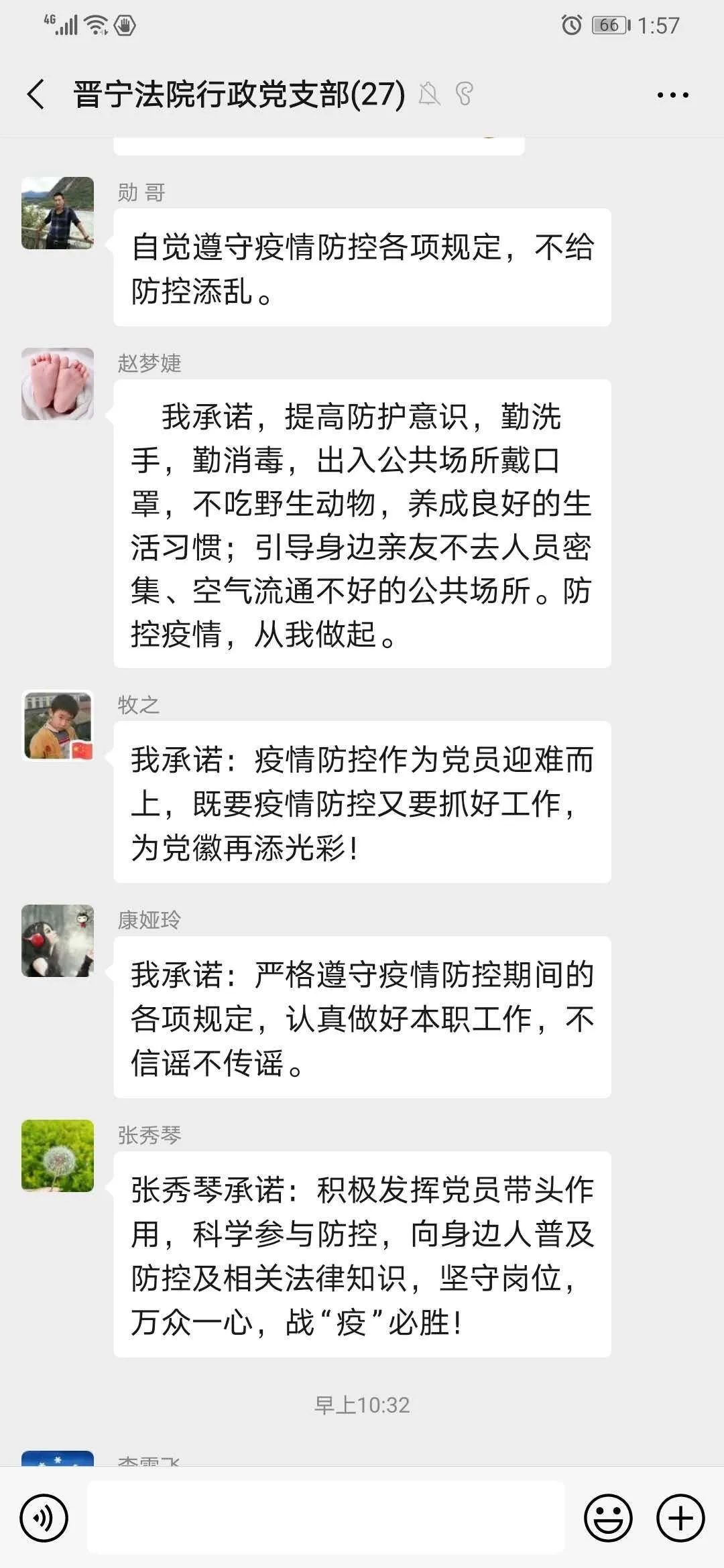Tap 康娅玲's avatar
The width and height of the screenshot is (724, 1568).
pos(58,941)
